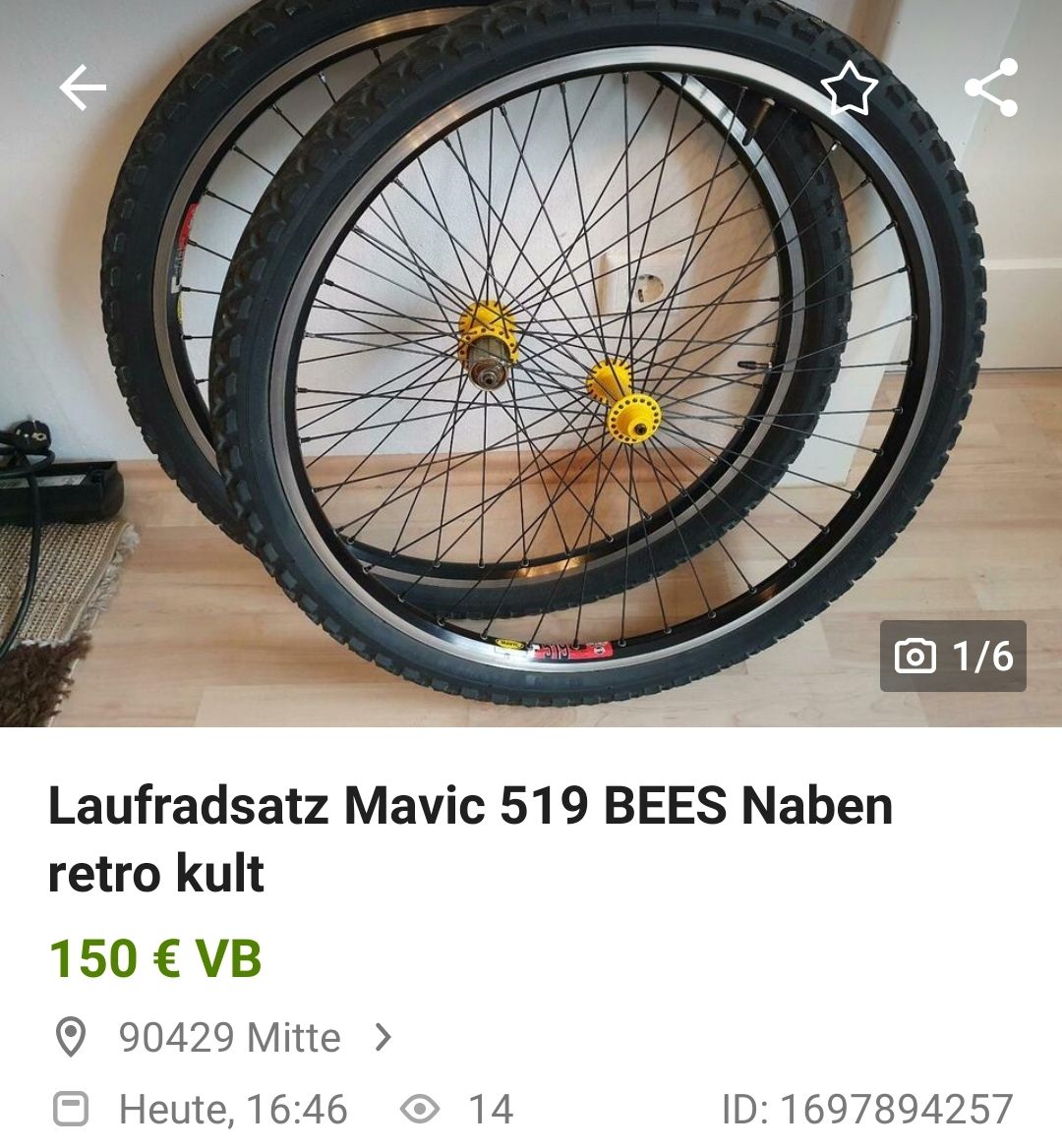The height and width of the screenshot is (1148, 1062).
Task: Go back using the arrow icon
Action: click(83, 89)
